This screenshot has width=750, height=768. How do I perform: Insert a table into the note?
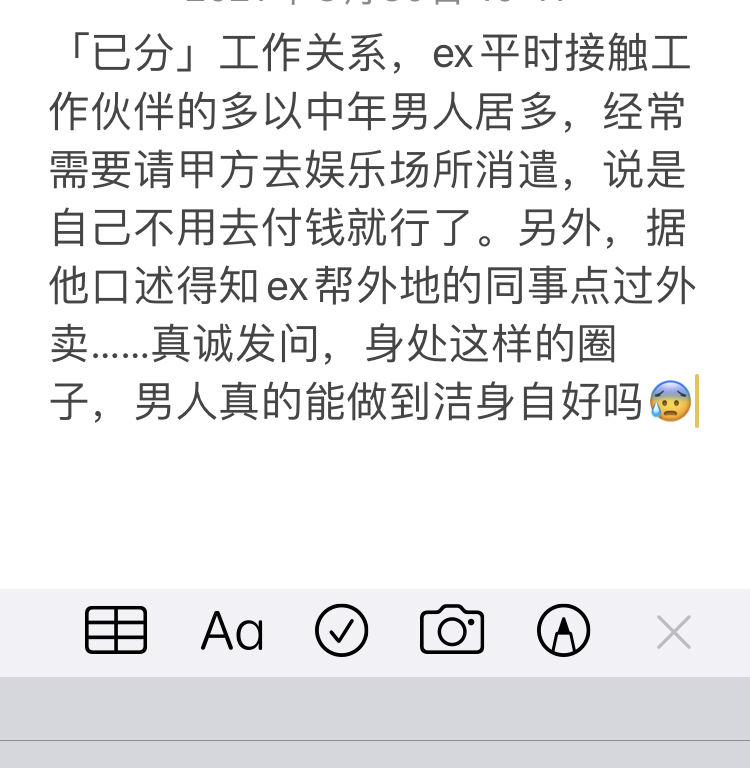point(116,631)
